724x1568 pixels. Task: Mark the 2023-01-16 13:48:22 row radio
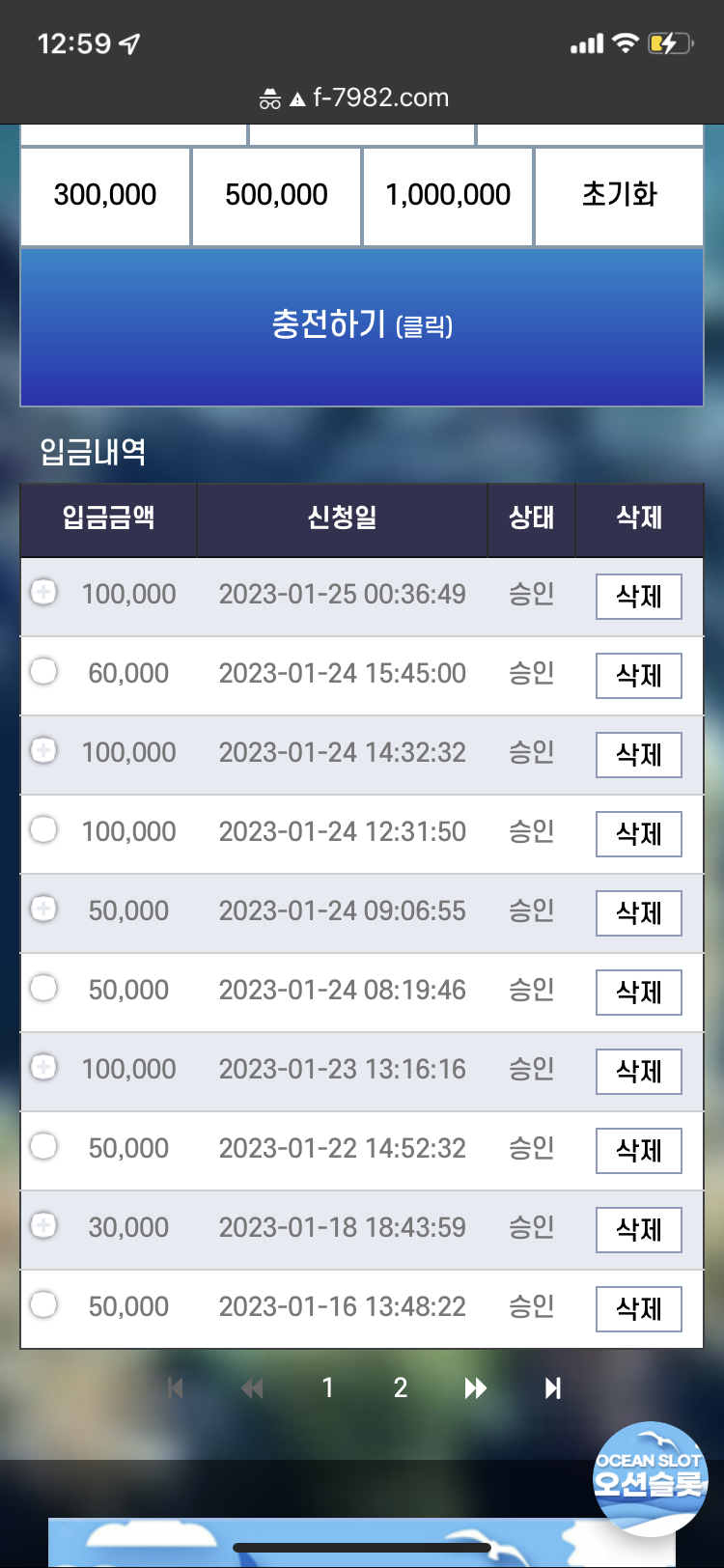click(43, 1304)
